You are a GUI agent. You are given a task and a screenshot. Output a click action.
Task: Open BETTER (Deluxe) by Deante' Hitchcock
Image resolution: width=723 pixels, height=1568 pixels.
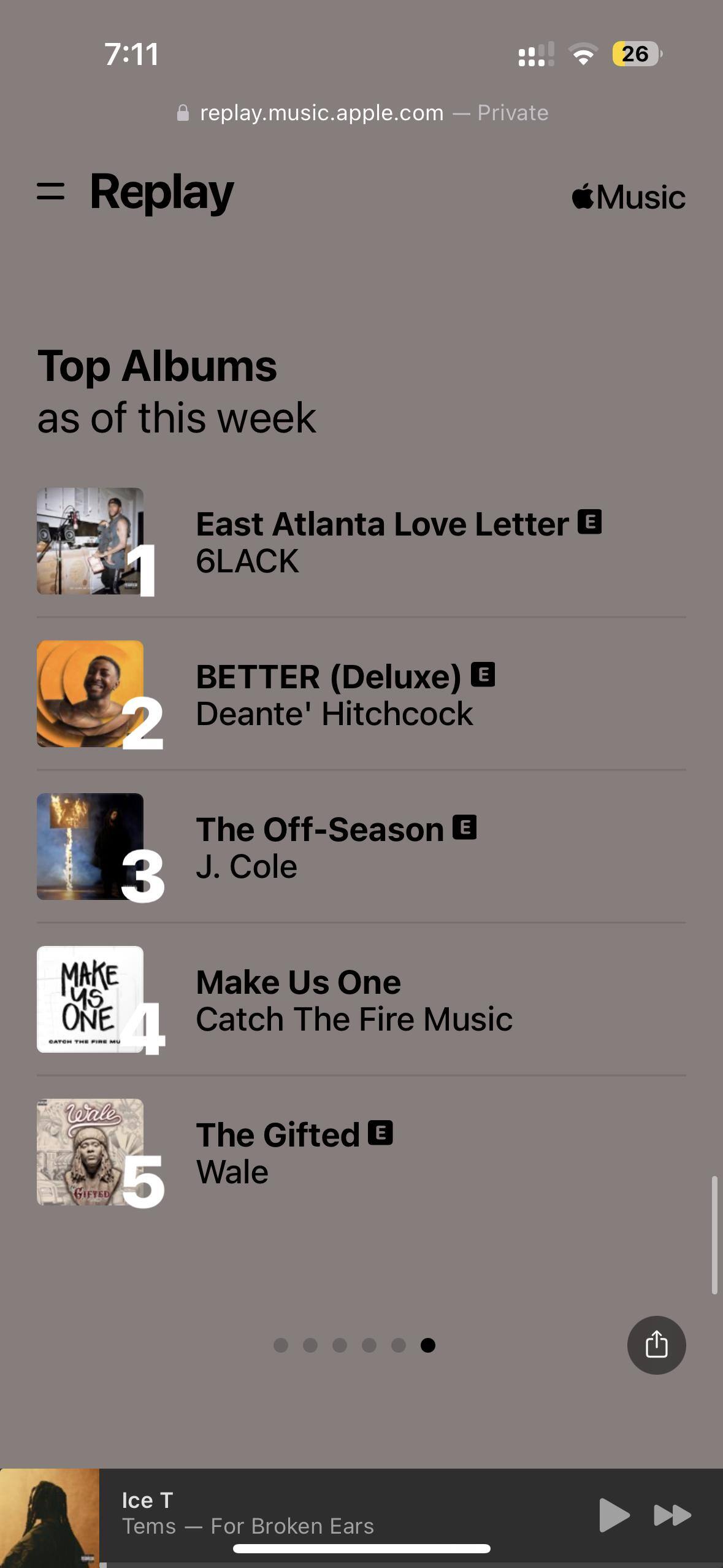tap(328, 677)
